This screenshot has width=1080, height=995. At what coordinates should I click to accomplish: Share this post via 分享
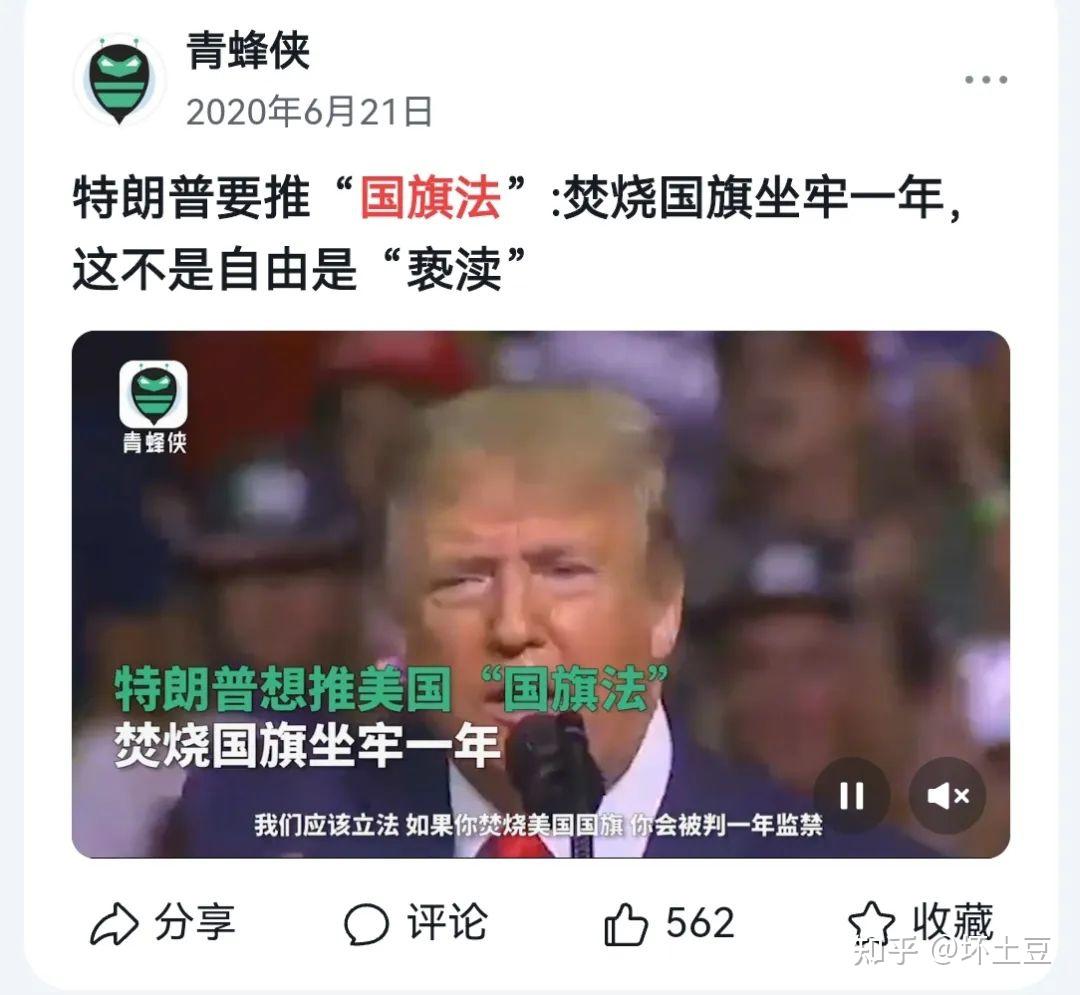[163, 923]
